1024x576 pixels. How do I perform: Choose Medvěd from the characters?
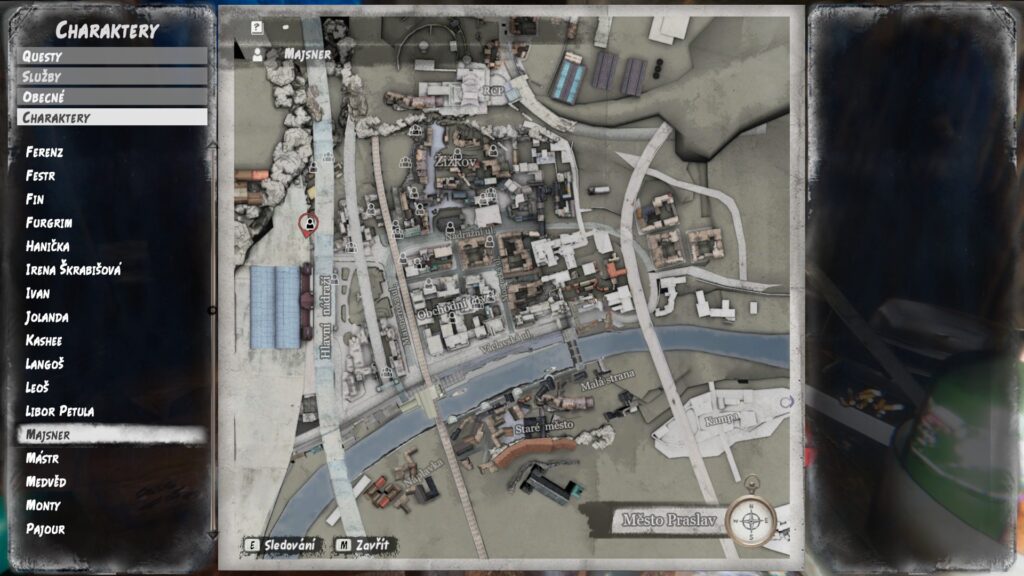(46, 482)
